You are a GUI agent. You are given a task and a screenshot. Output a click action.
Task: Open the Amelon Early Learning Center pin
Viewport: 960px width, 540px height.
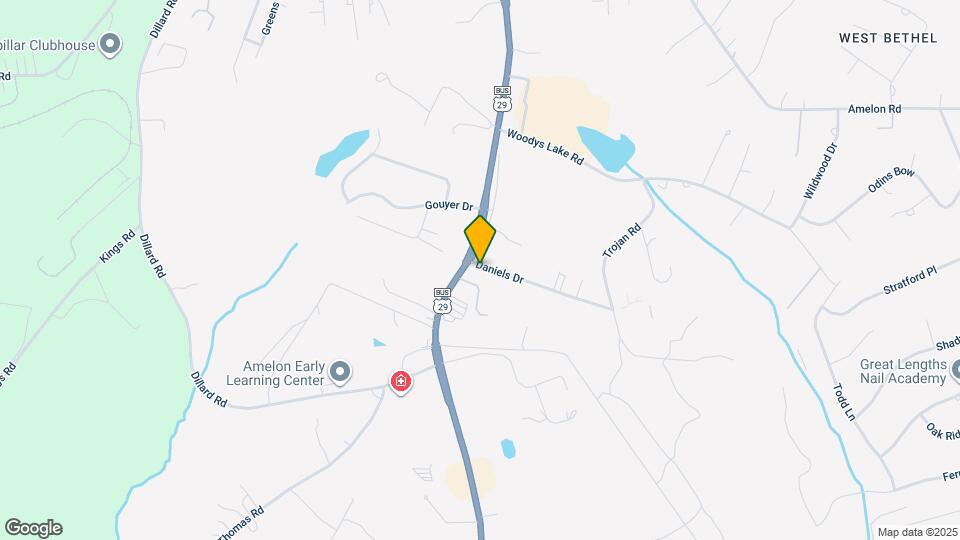point(340,373)
